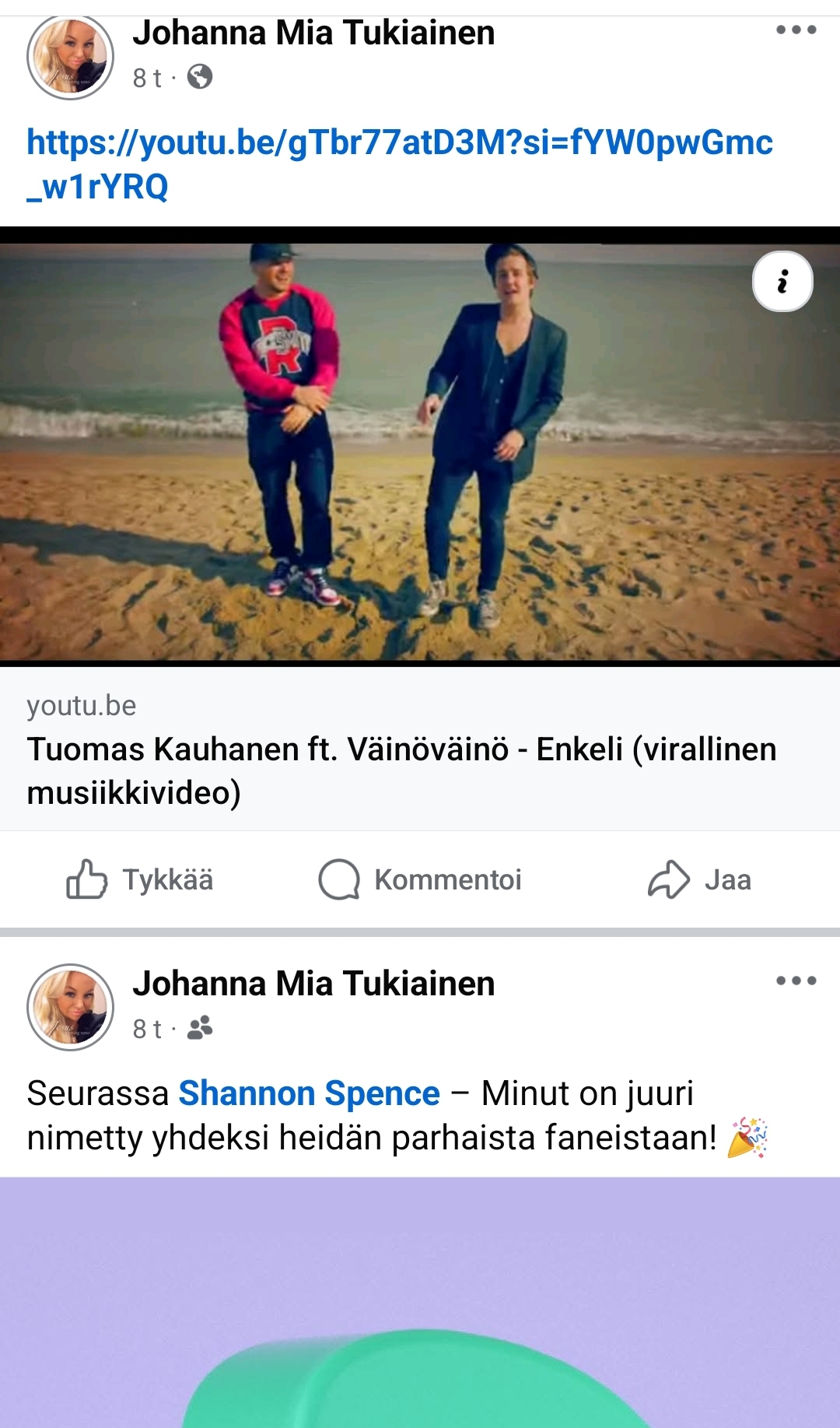Tap Kommentoi to comment on the post

(x=420, y=879)
